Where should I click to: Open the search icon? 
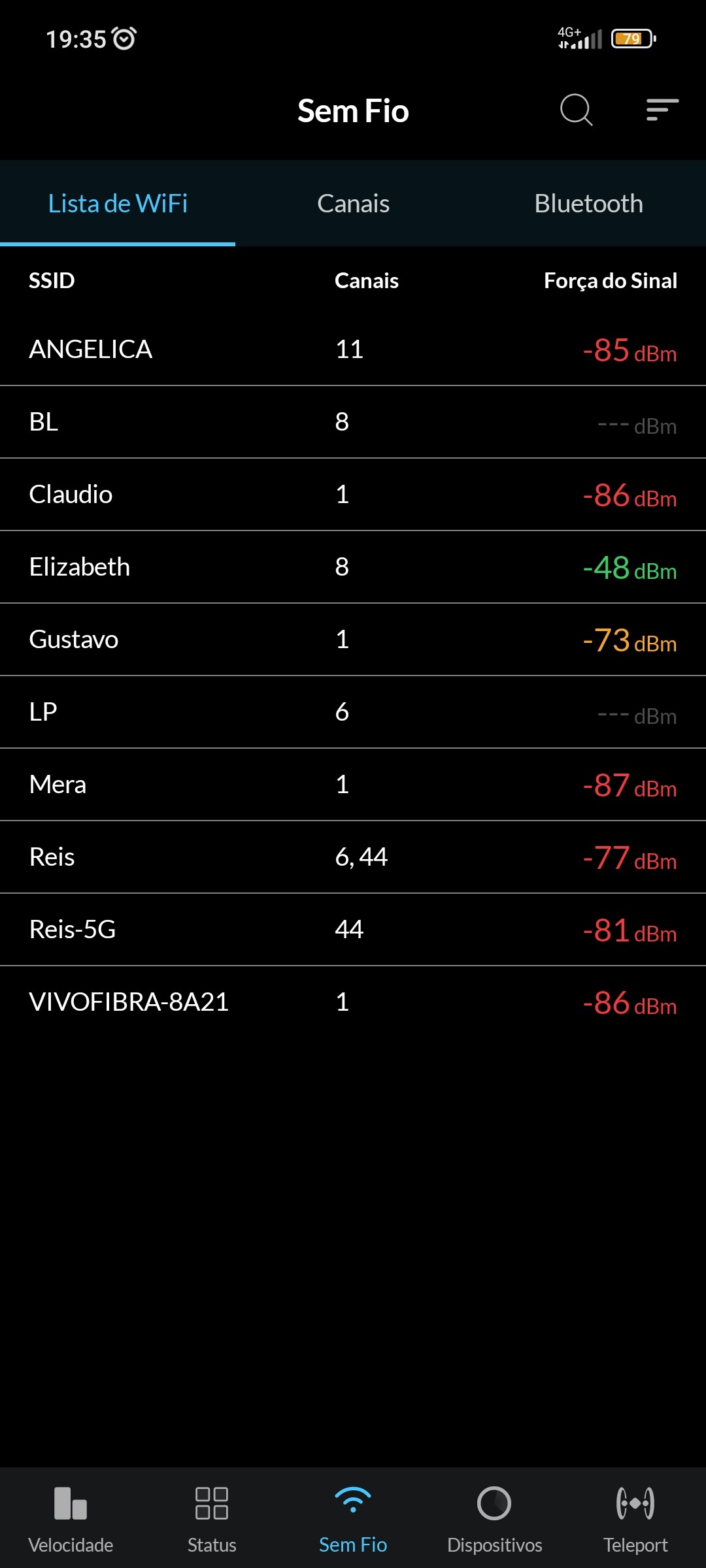(576, 110)
